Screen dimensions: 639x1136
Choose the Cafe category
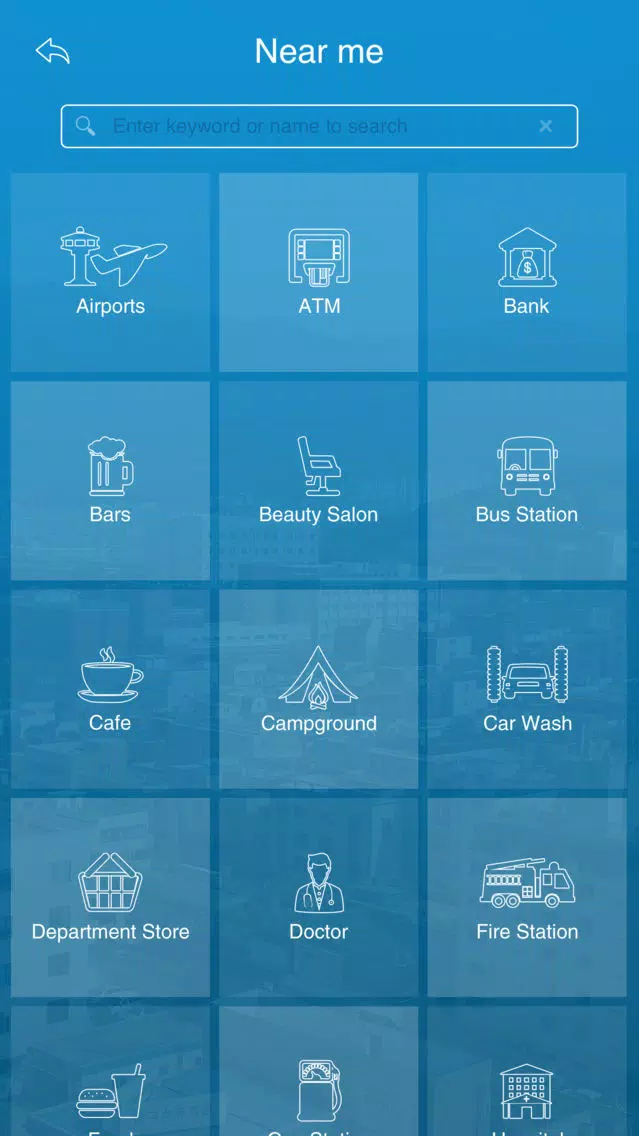(111, 688)
